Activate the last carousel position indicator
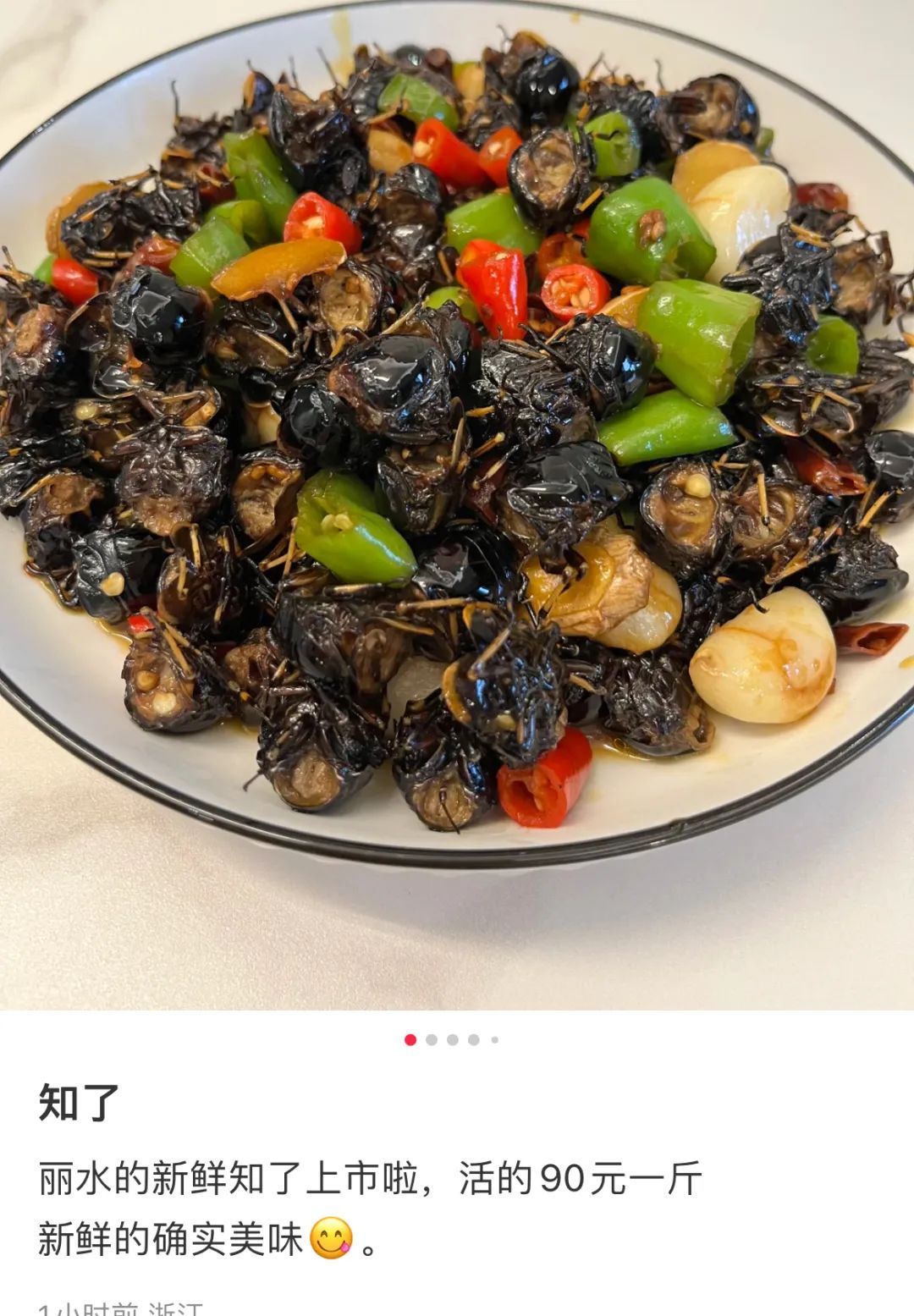This screenshot has width=914, height=1316. [495, 1038]
